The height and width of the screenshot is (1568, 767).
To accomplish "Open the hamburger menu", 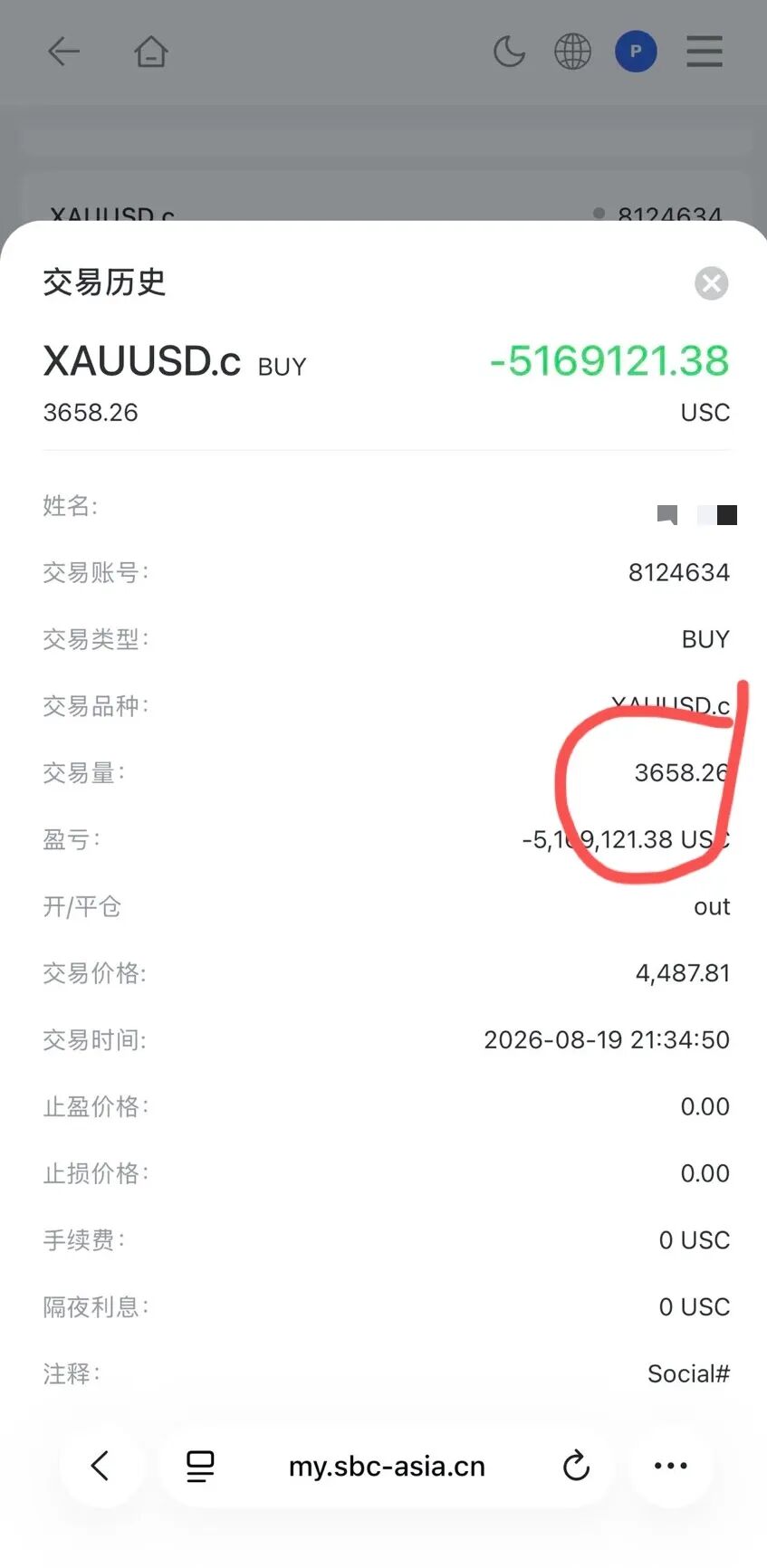I will [705, 52].
